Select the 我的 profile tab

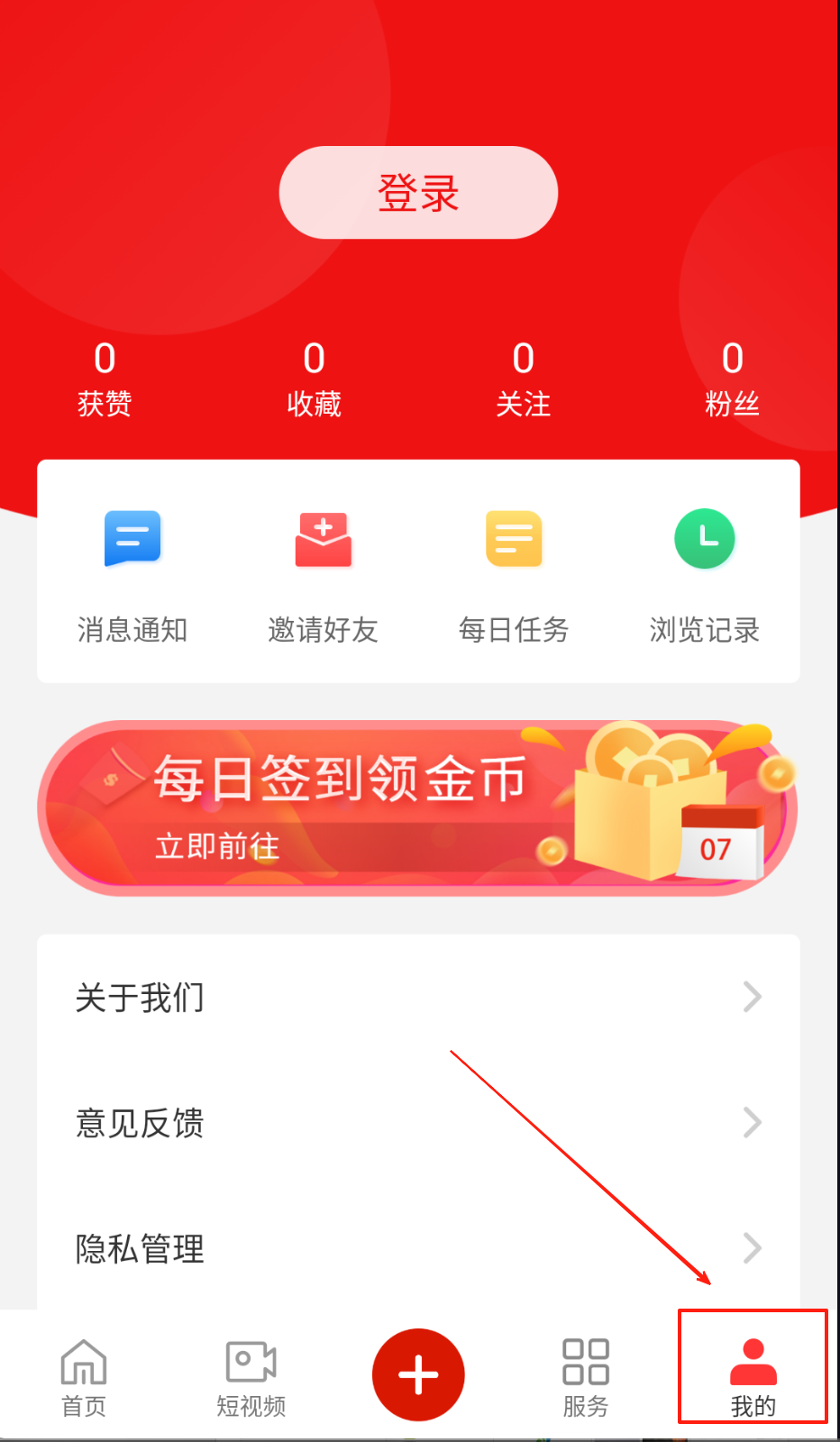[753, 1376]
